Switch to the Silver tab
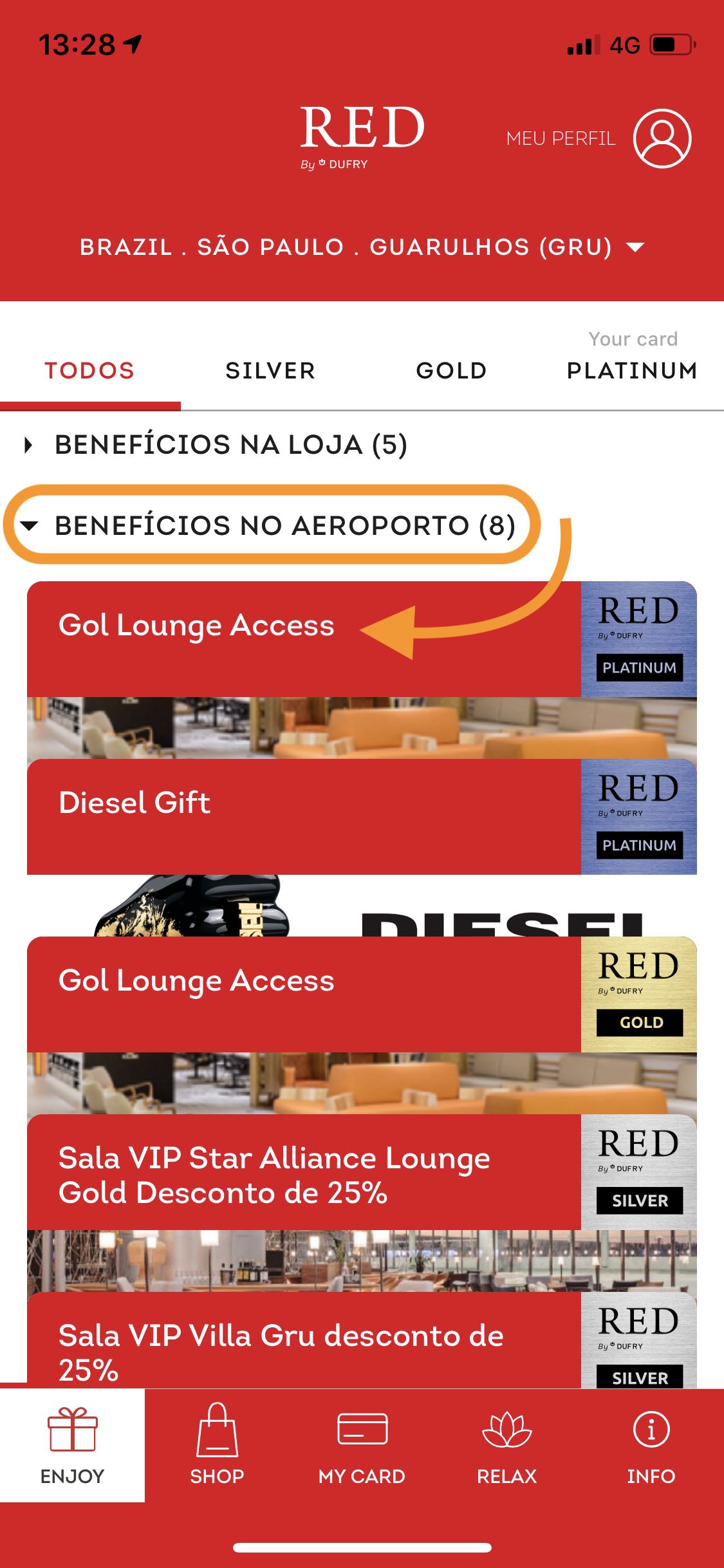The image size is (724, 1568). pyautogui.click(x=270, y=371)
